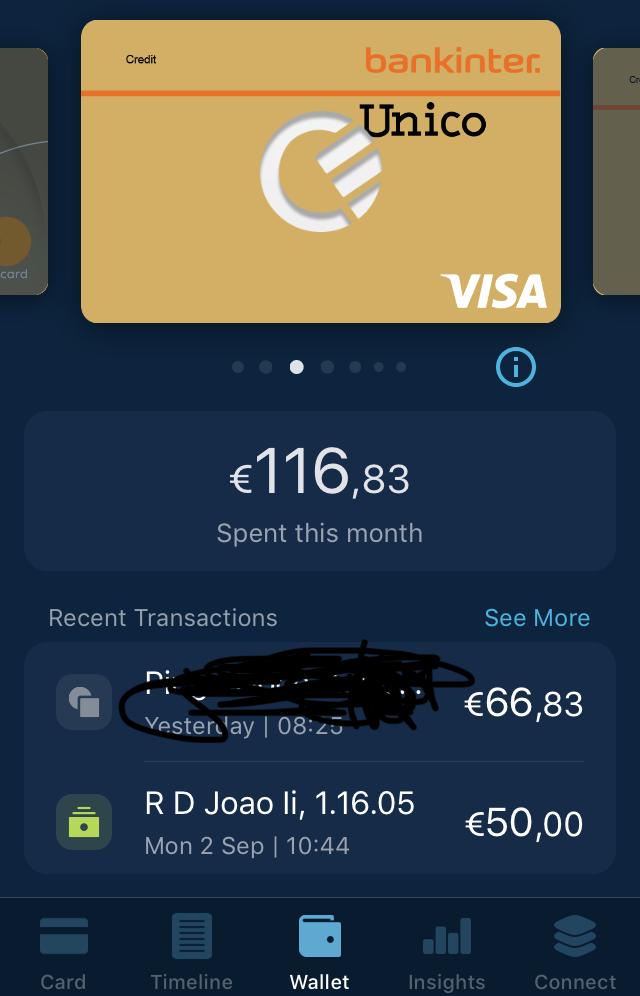Go to the Insights tab
The image size is (640, 996).
pyautogui.click(x=446, y=951)
